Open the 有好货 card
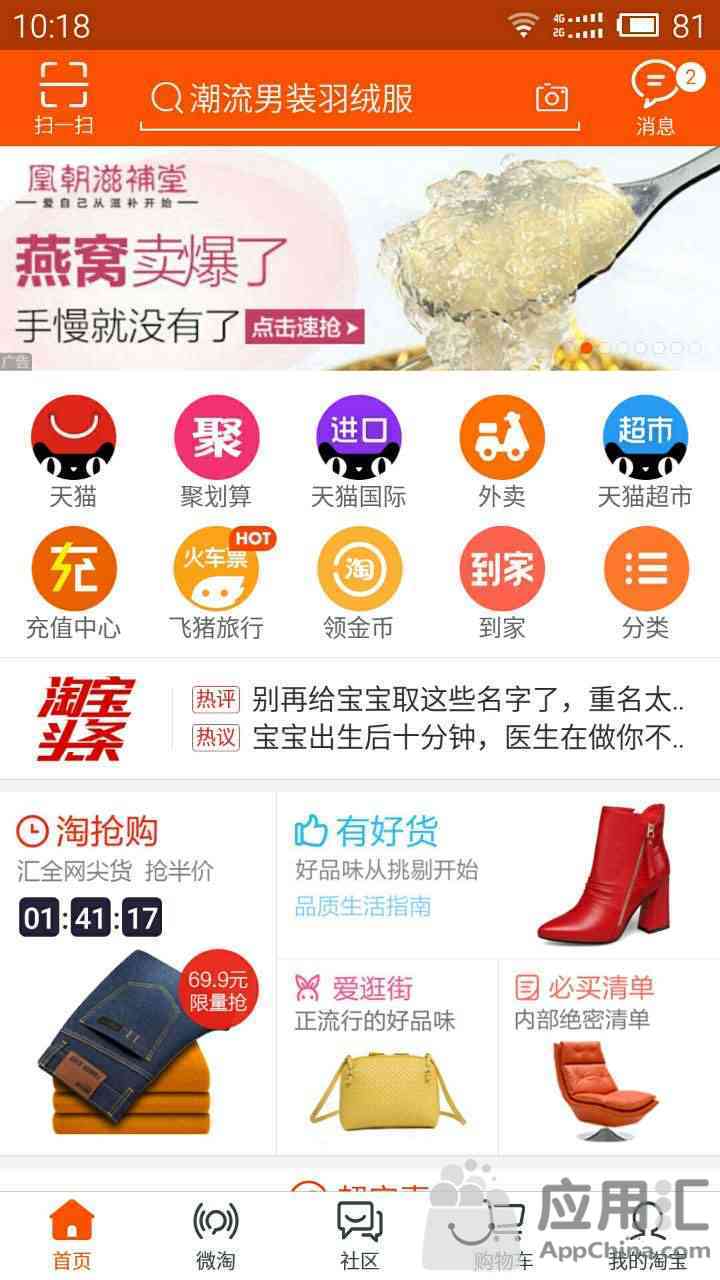The height and width of the screenshot is (1280, 720). pyautogui.click(x=497, y=874)
